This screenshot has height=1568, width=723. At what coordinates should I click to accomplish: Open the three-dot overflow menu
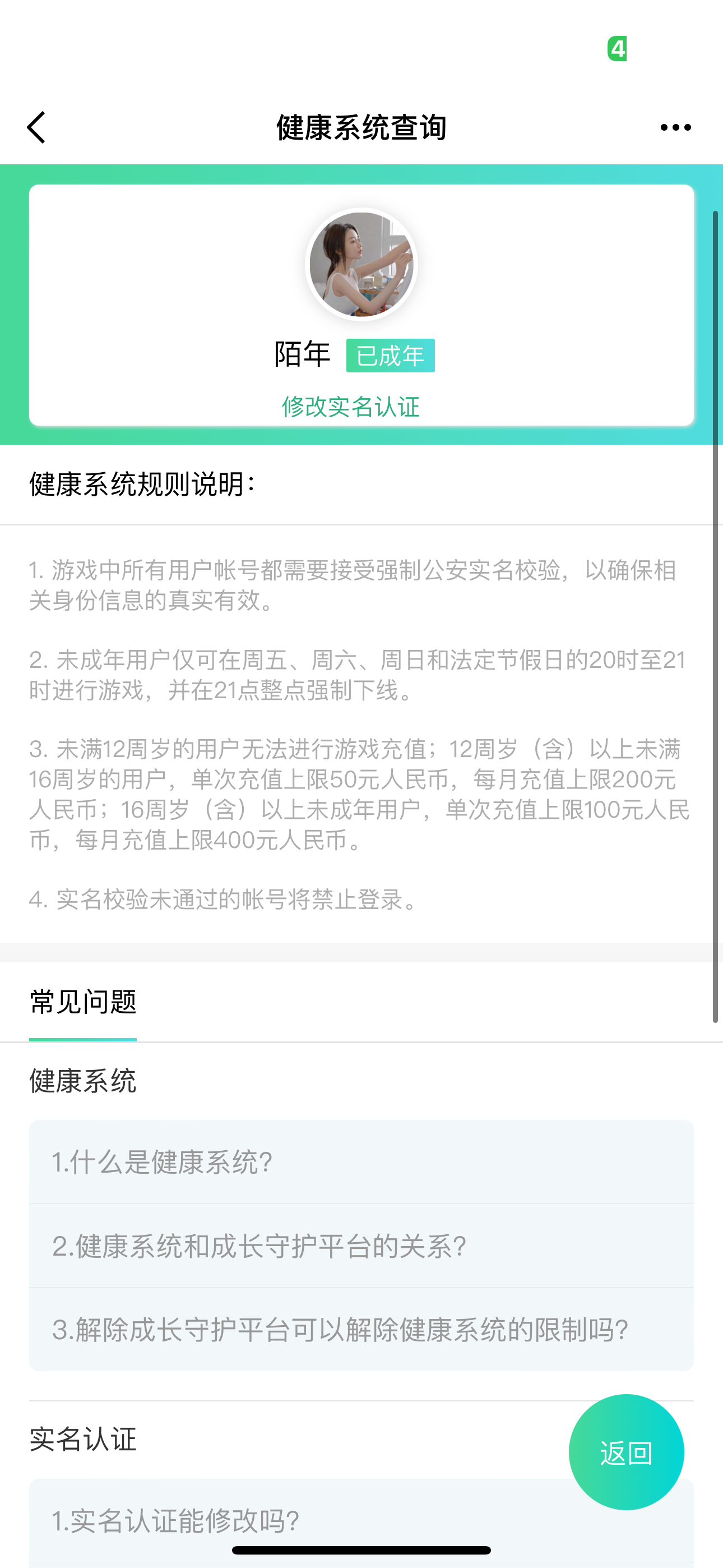coord(675,127)
